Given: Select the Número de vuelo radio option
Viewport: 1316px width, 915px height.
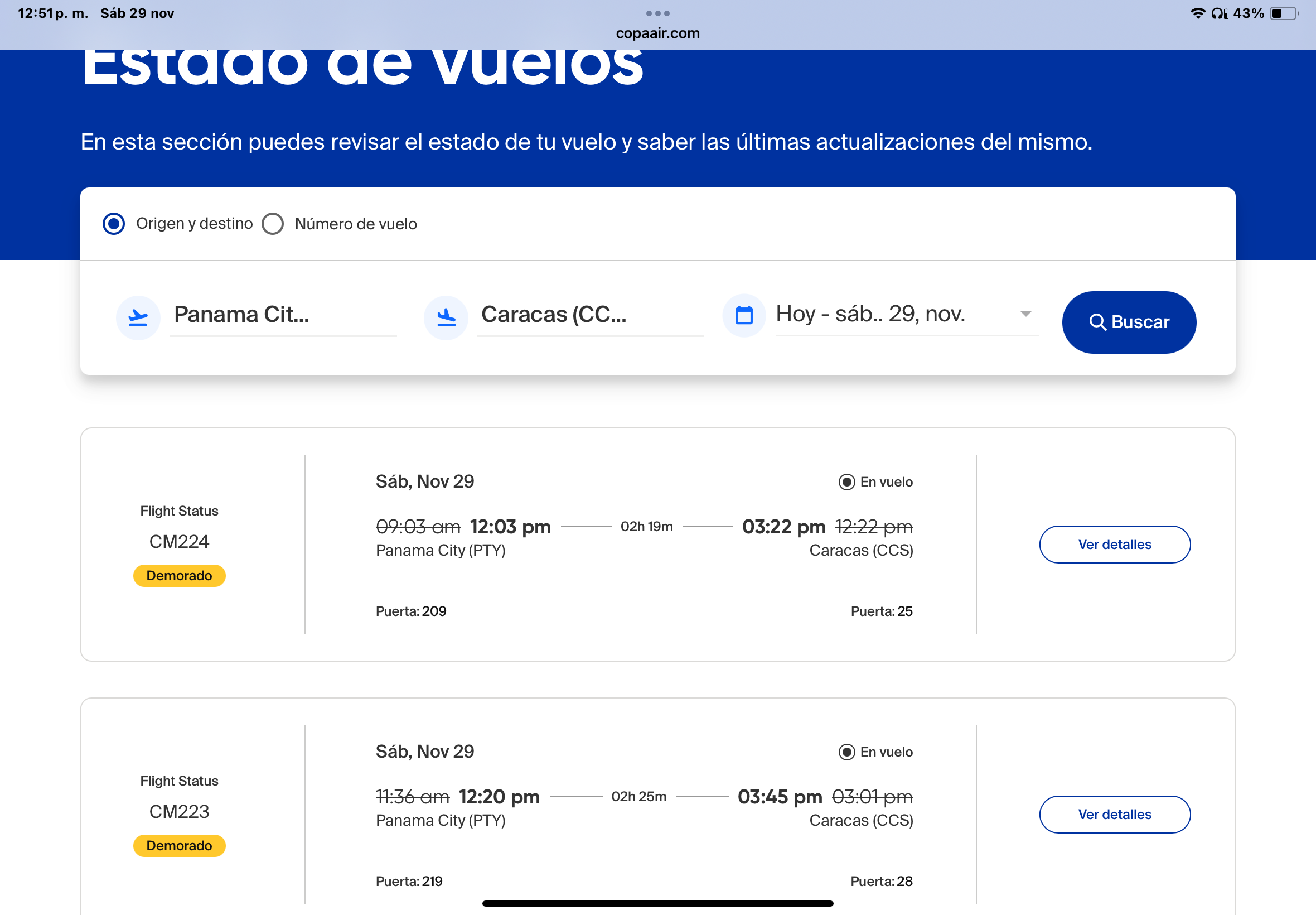Looking at the screenshot, I should pos(273,224).
